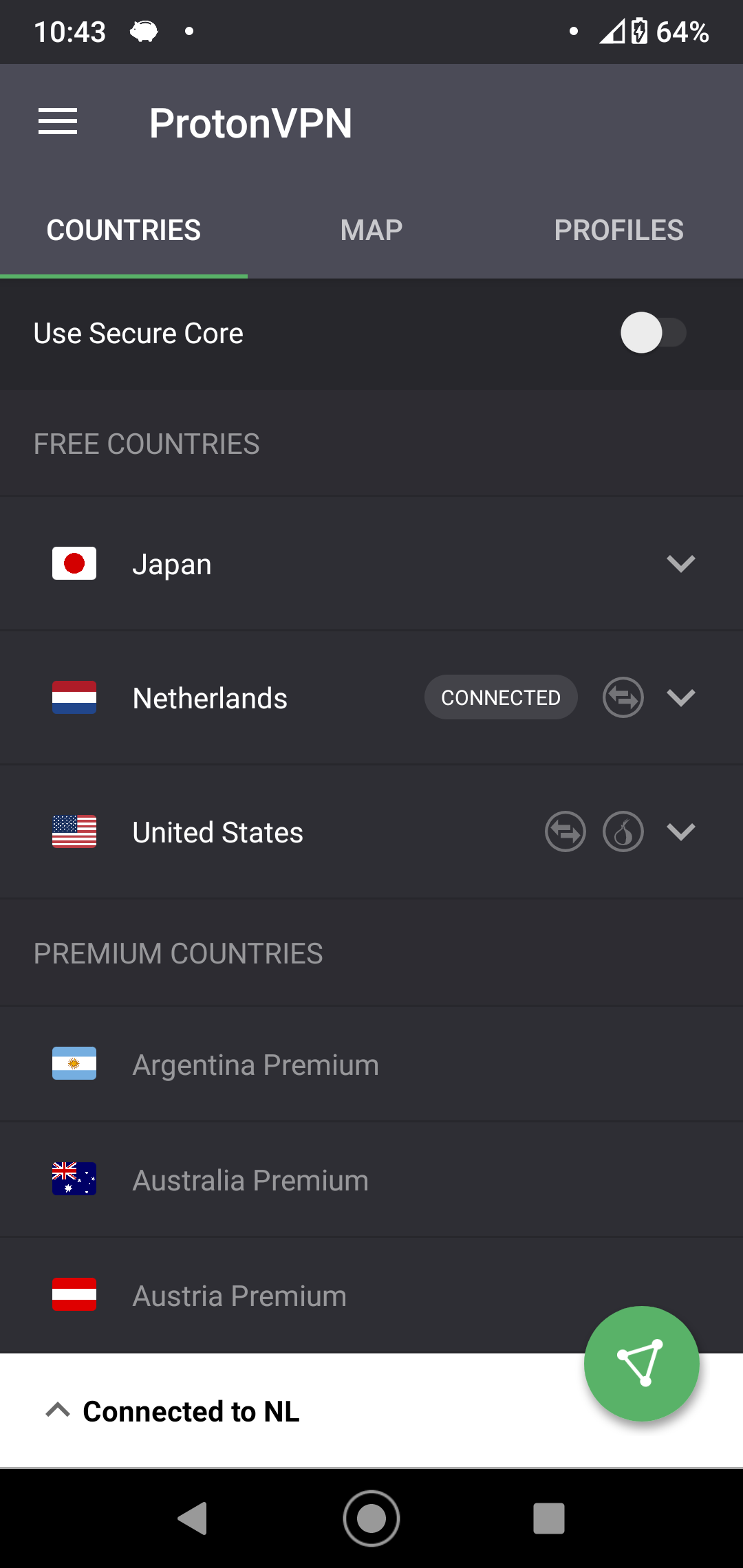743x1568 pixels.
Task: Tap the P2P icon beside United States
Action: click(566, 832)
